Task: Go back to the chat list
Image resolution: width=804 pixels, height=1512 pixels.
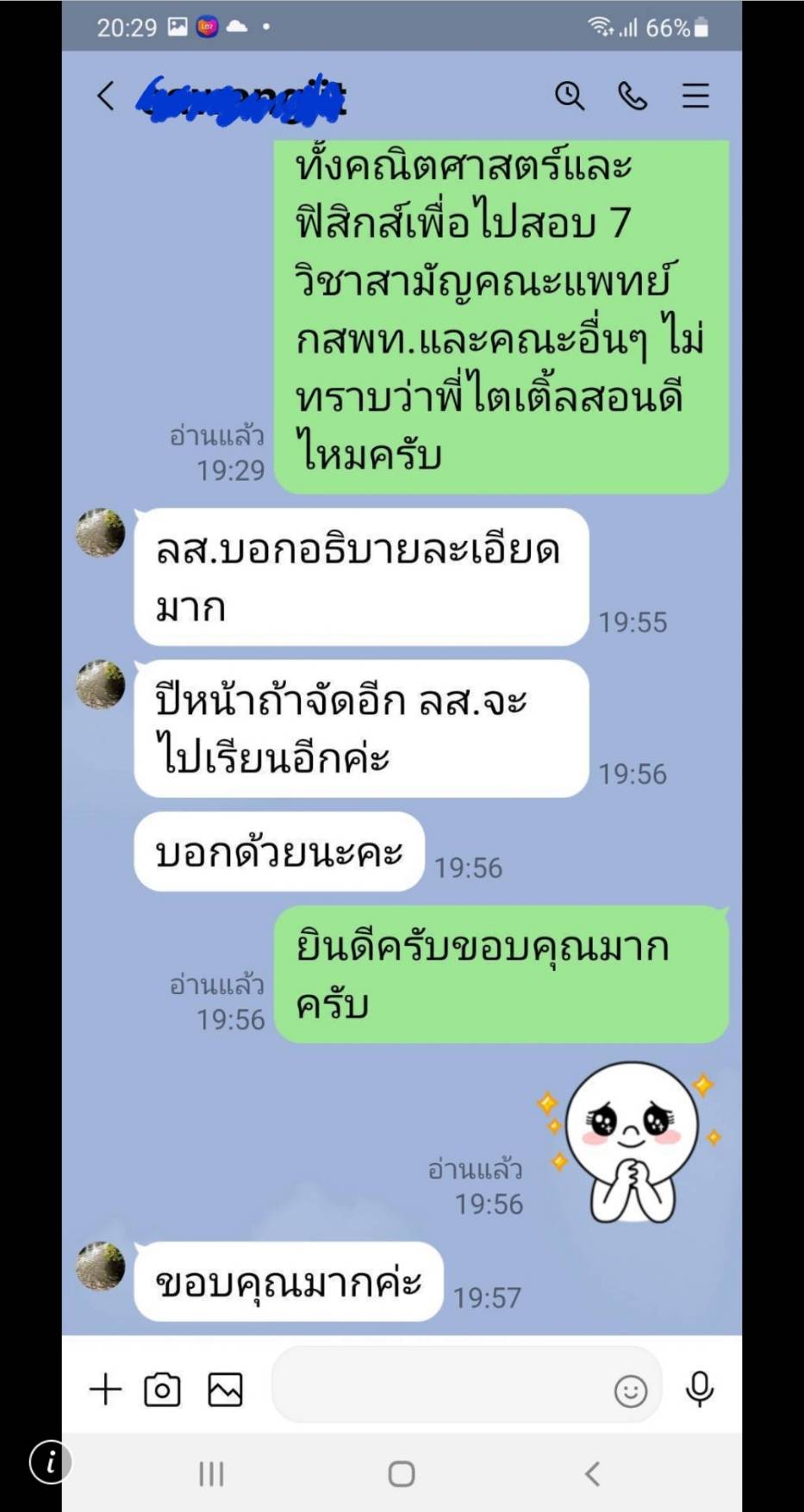Action: pos(106,96)
